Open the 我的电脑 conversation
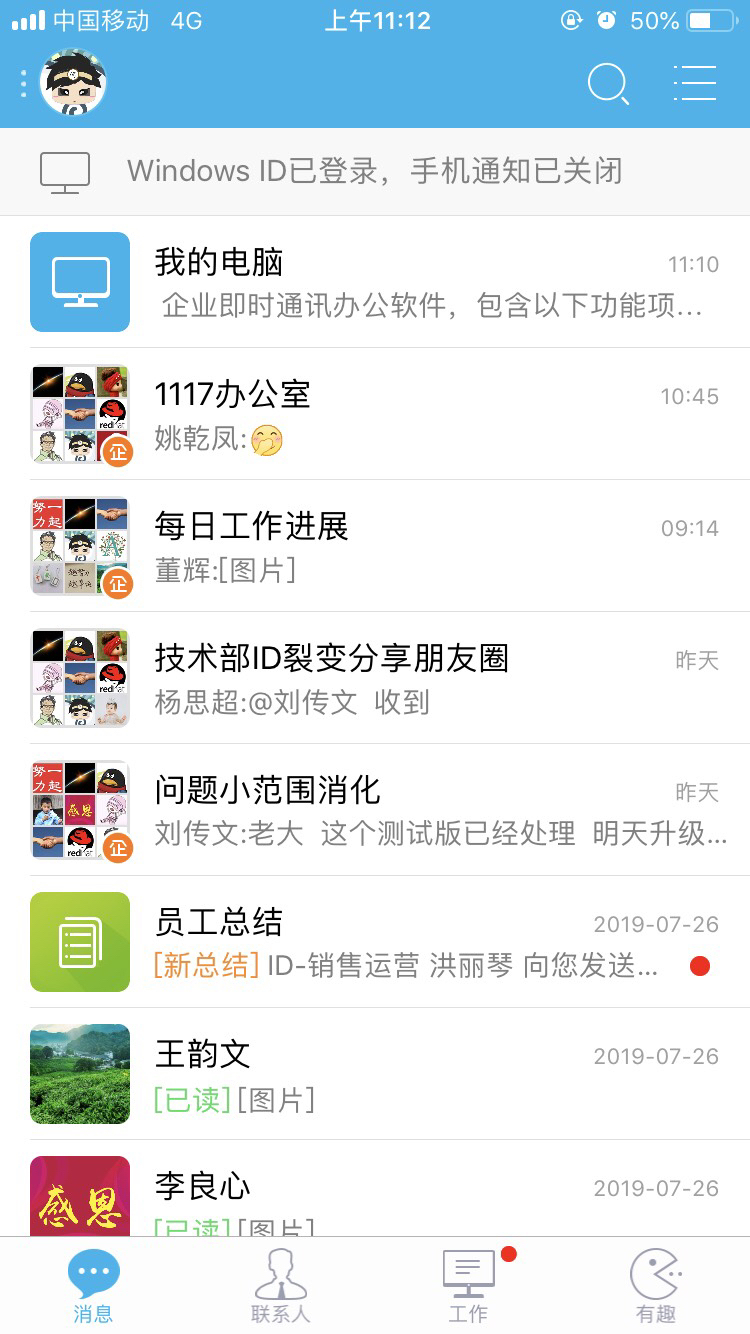The width and height of the screenshot is (750, 1334). tap(375, 282)
